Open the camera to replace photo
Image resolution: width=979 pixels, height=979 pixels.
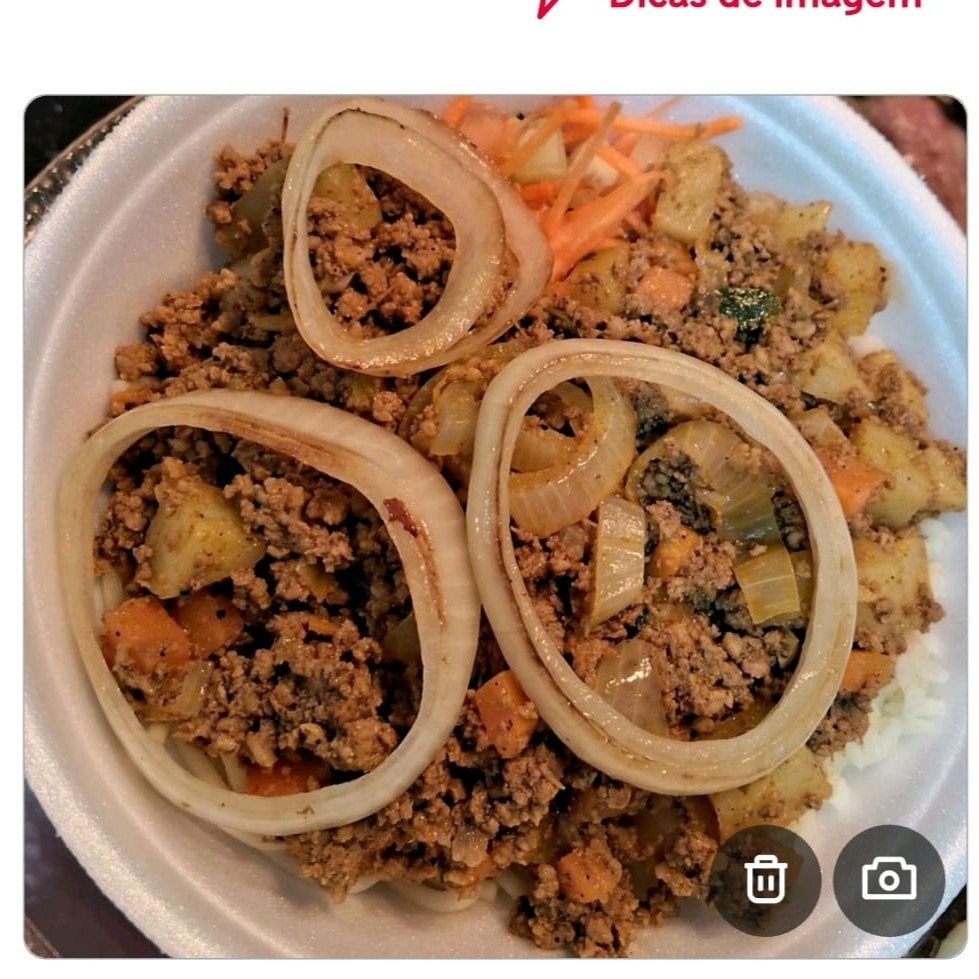(x=889, y=880)
